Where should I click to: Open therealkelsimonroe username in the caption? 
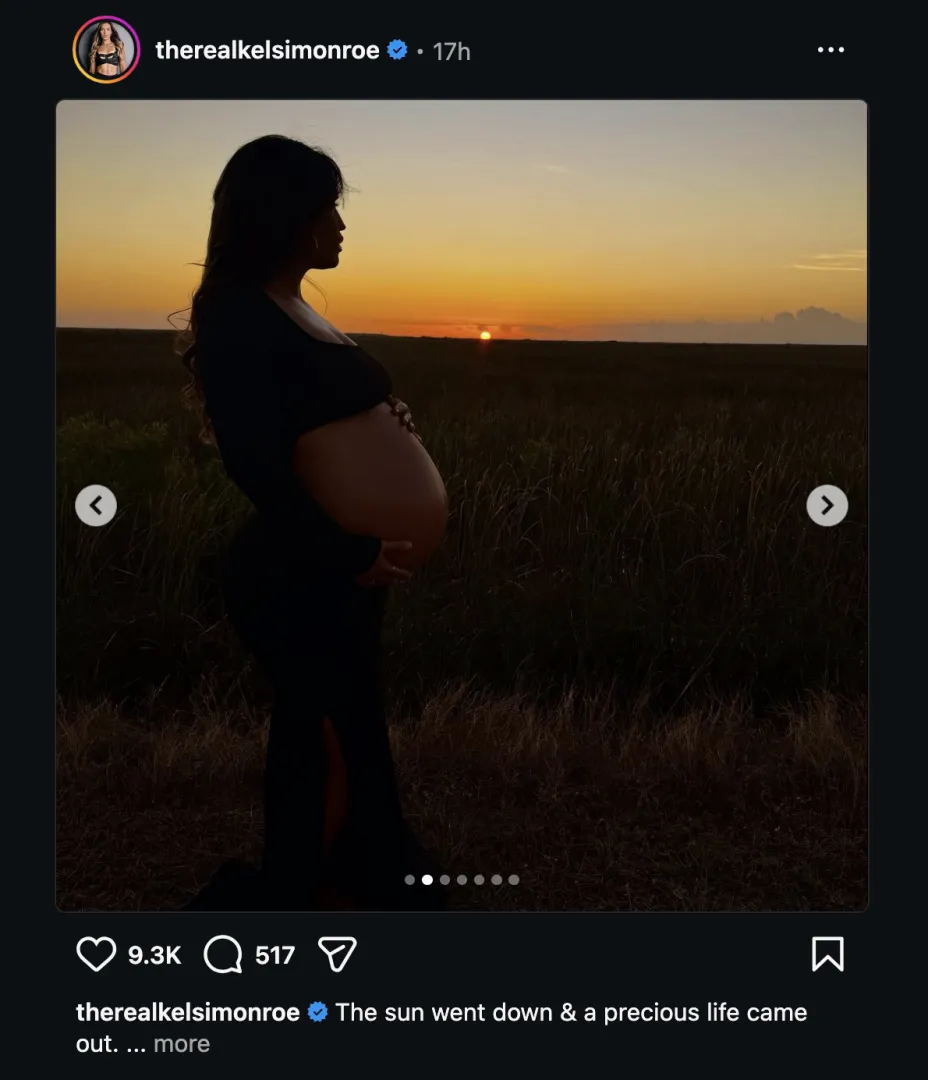click(x=188, y=1012)
